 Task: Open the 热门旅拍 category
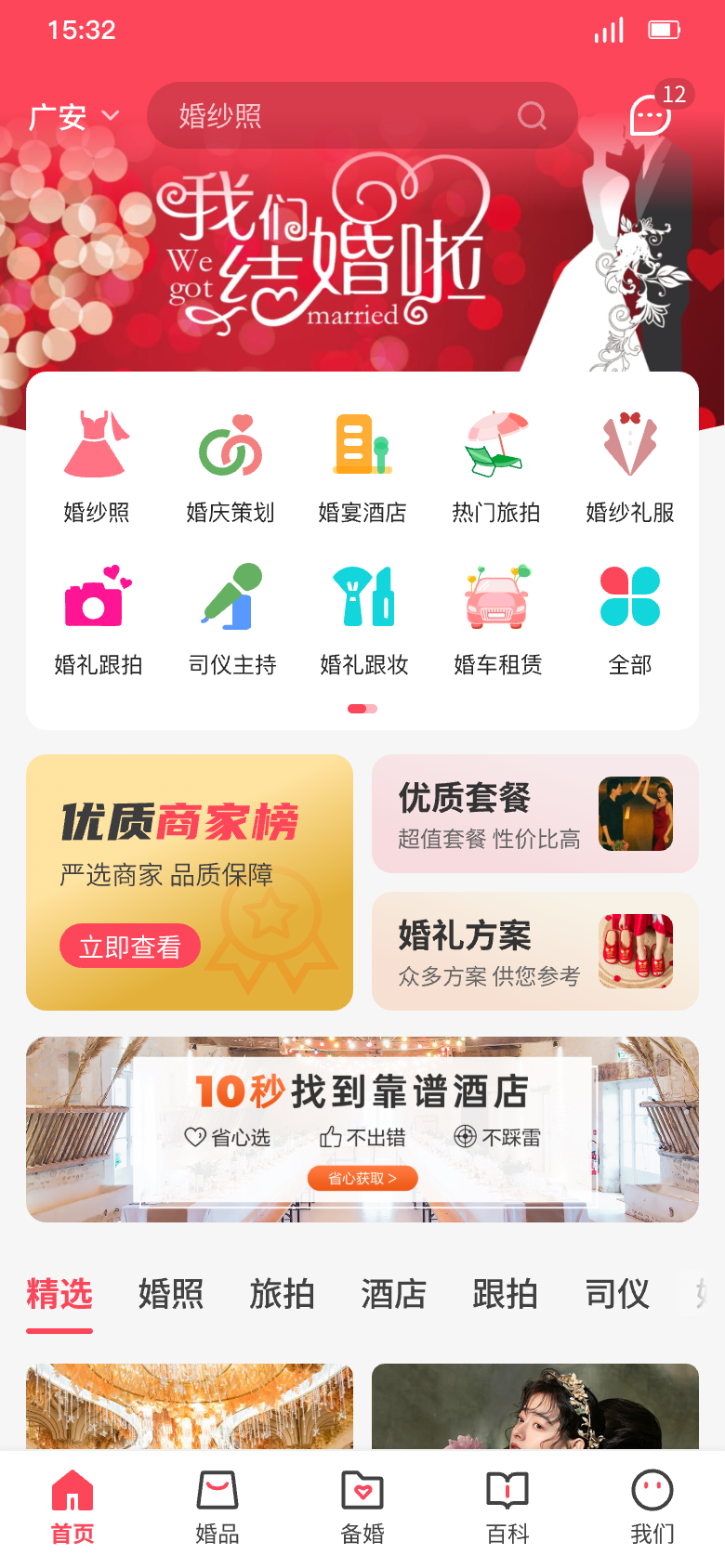(495, 466)
